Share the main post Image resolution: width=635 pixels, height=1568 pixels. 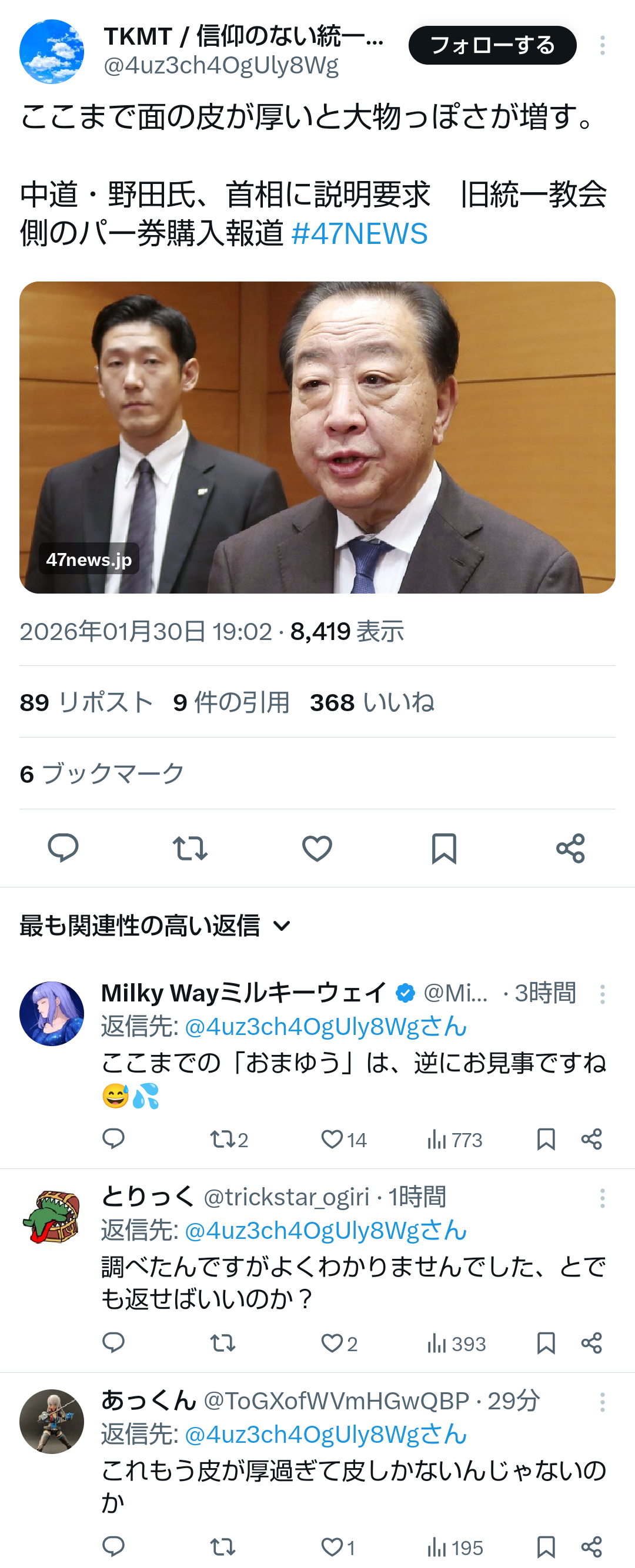point(570,848)
